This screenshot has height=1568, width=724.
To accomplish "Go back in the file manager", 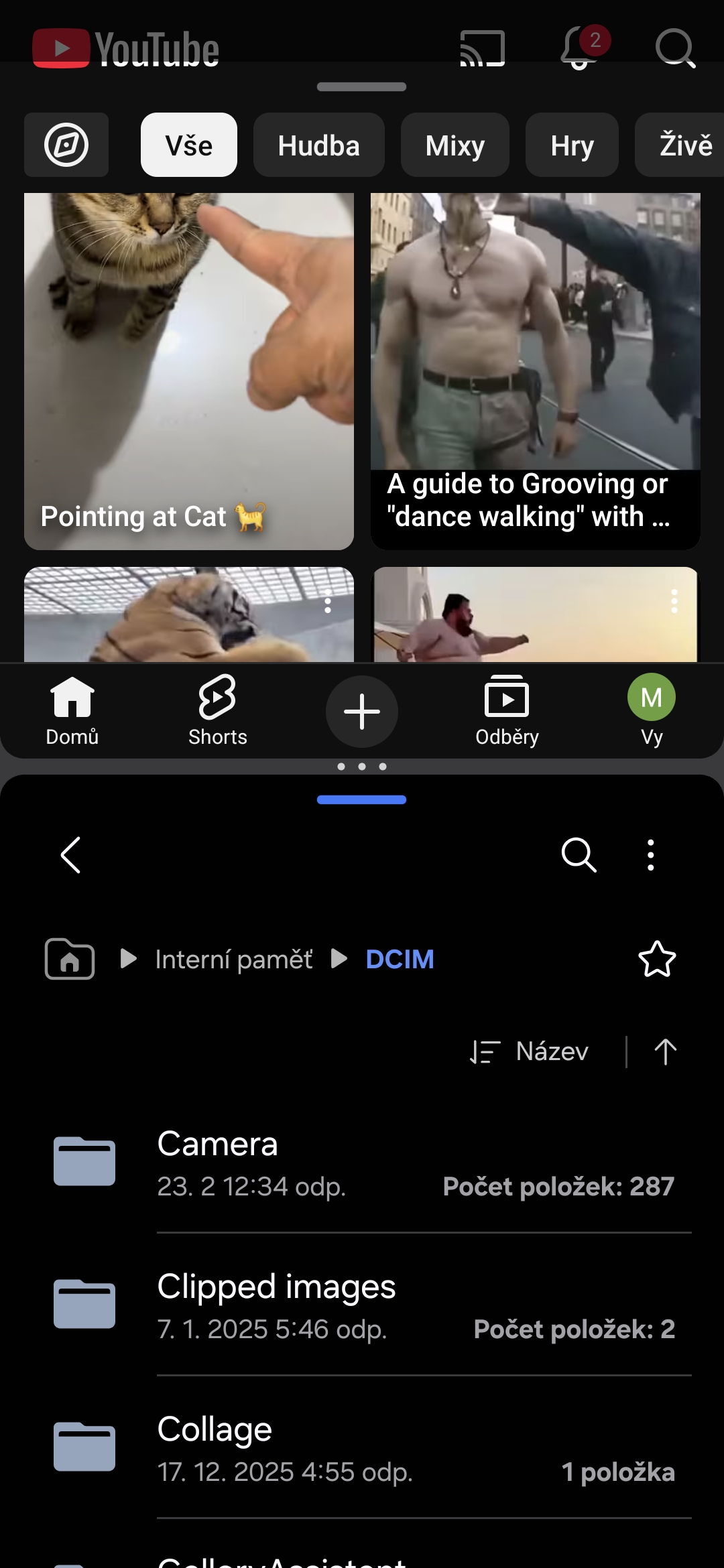I will 71,855.
